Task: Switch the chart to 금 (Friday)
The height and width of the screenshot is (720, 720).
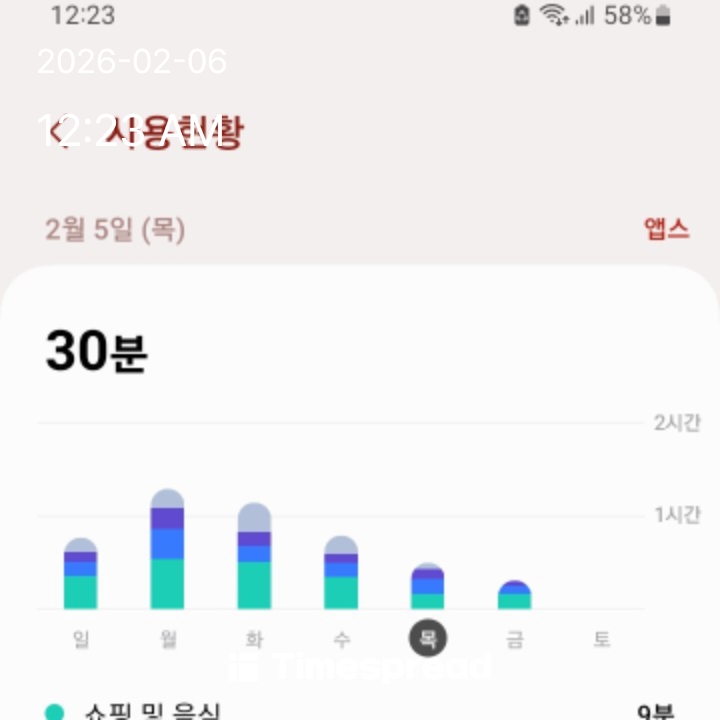Action: (514, 639)
